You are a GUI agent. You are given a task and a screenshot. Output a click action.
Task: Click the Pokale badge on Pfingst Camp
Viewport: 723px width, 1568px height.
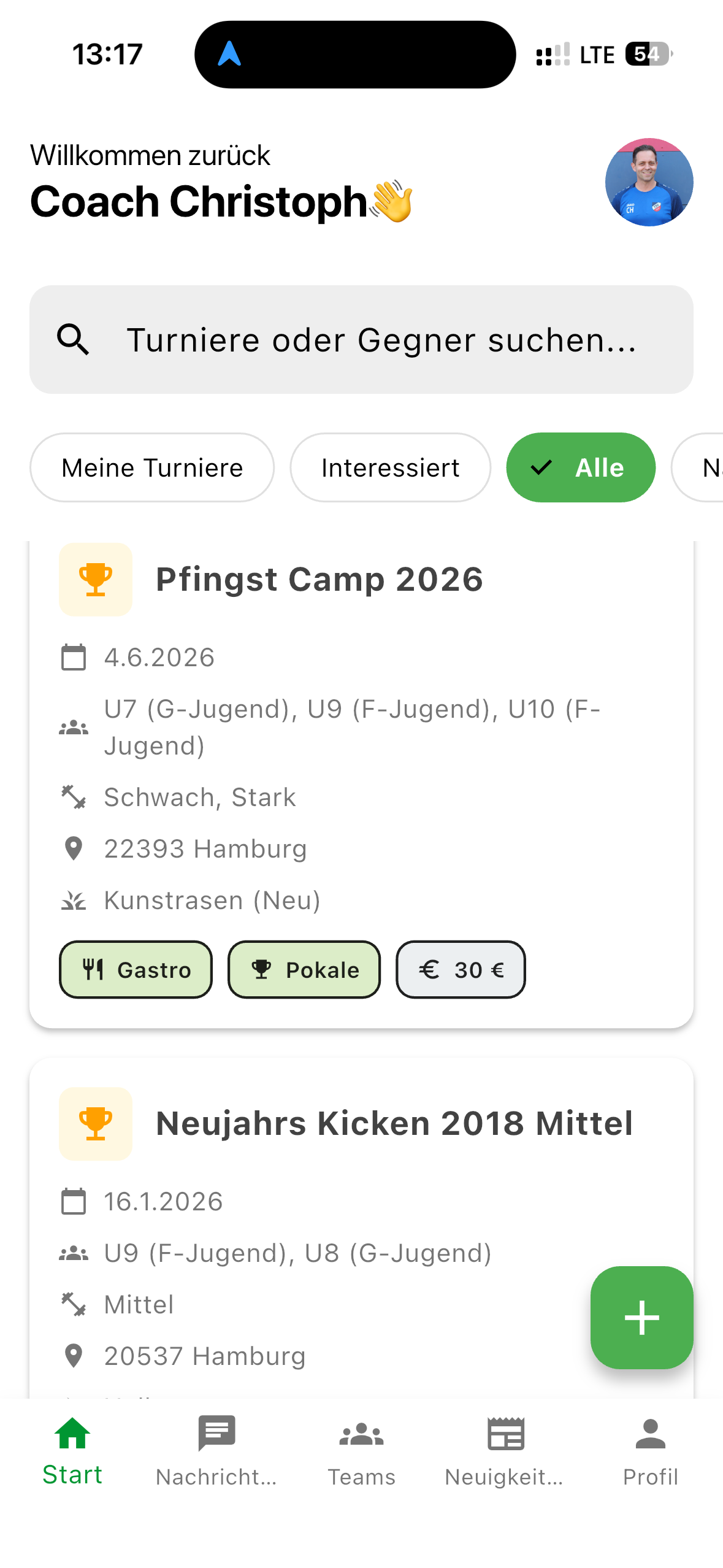pyautogui.click(x=304, y=969)
